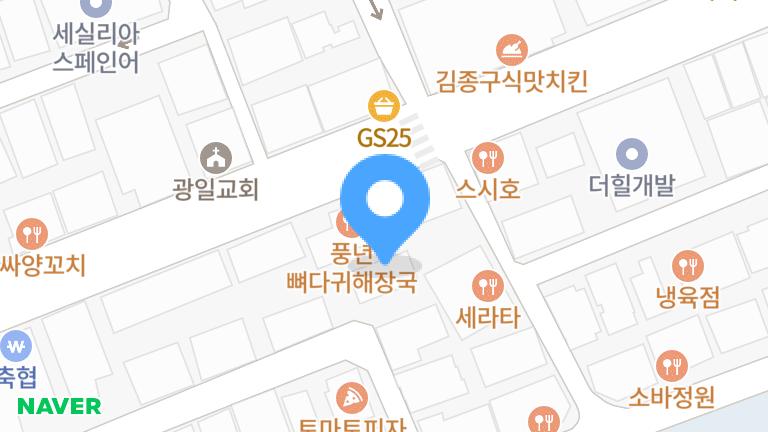
Task: Open the 싸양꼬치 restaurant marker
Action: 33,233
